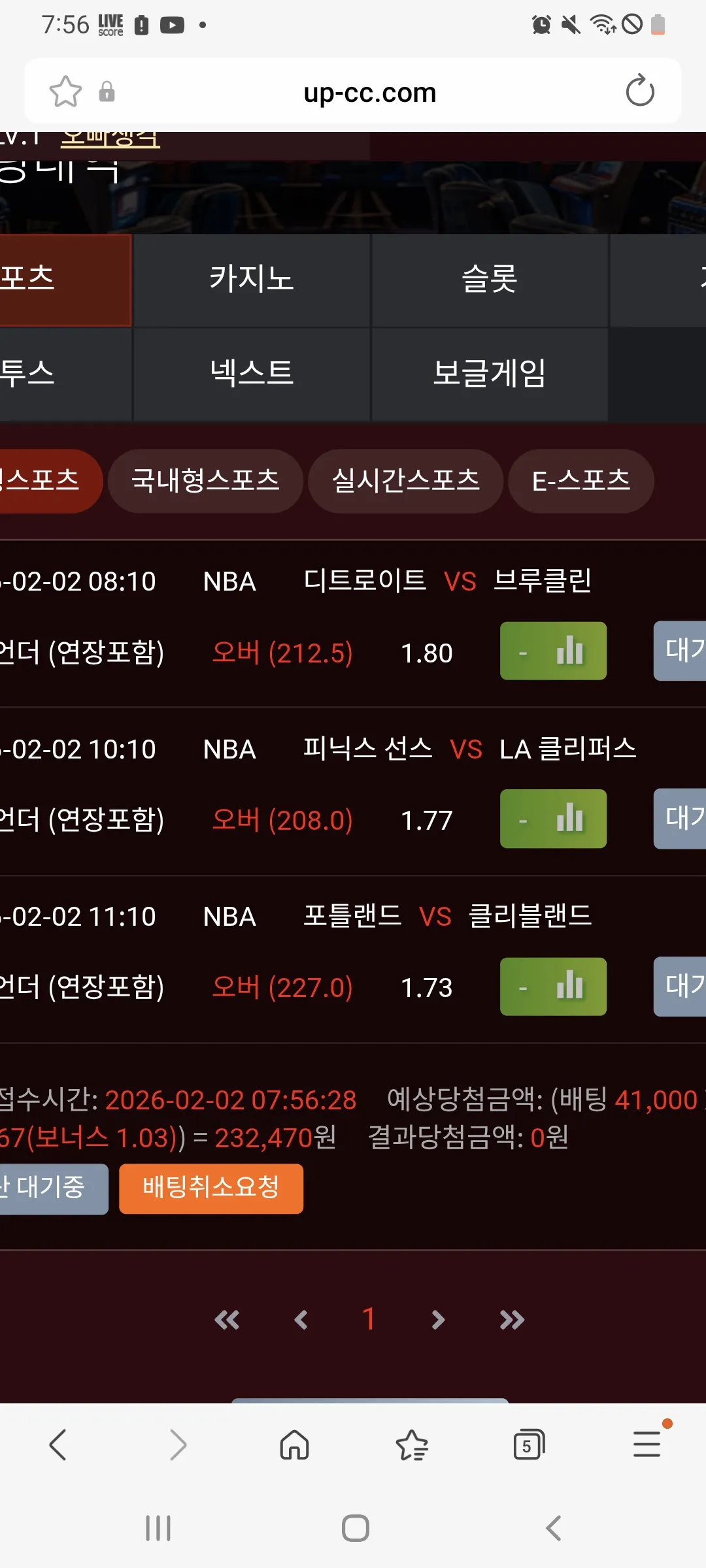Tap the 배팅취소요청 button

tap(211, 1188)
